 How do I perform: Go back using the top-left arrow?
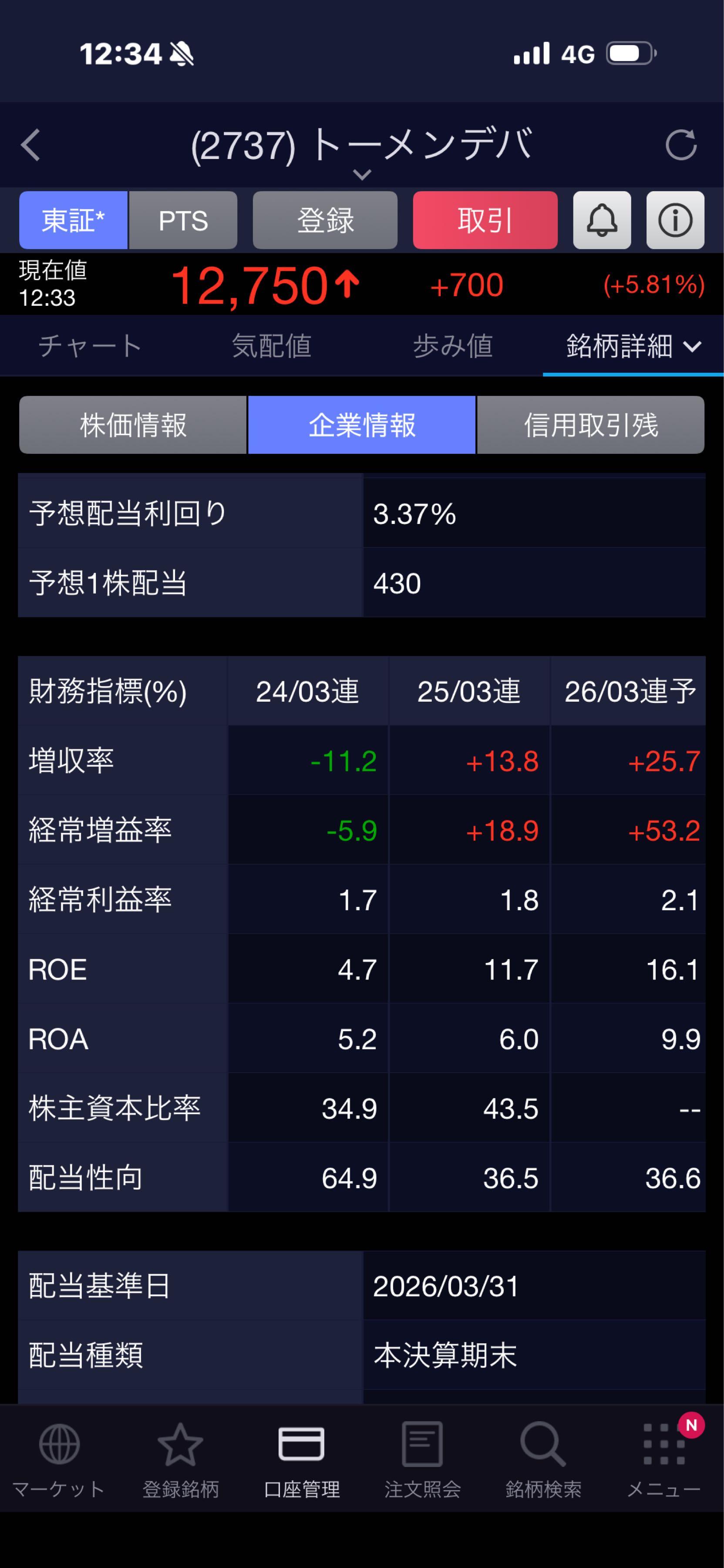pyautogui.click(x=30, y=145)
